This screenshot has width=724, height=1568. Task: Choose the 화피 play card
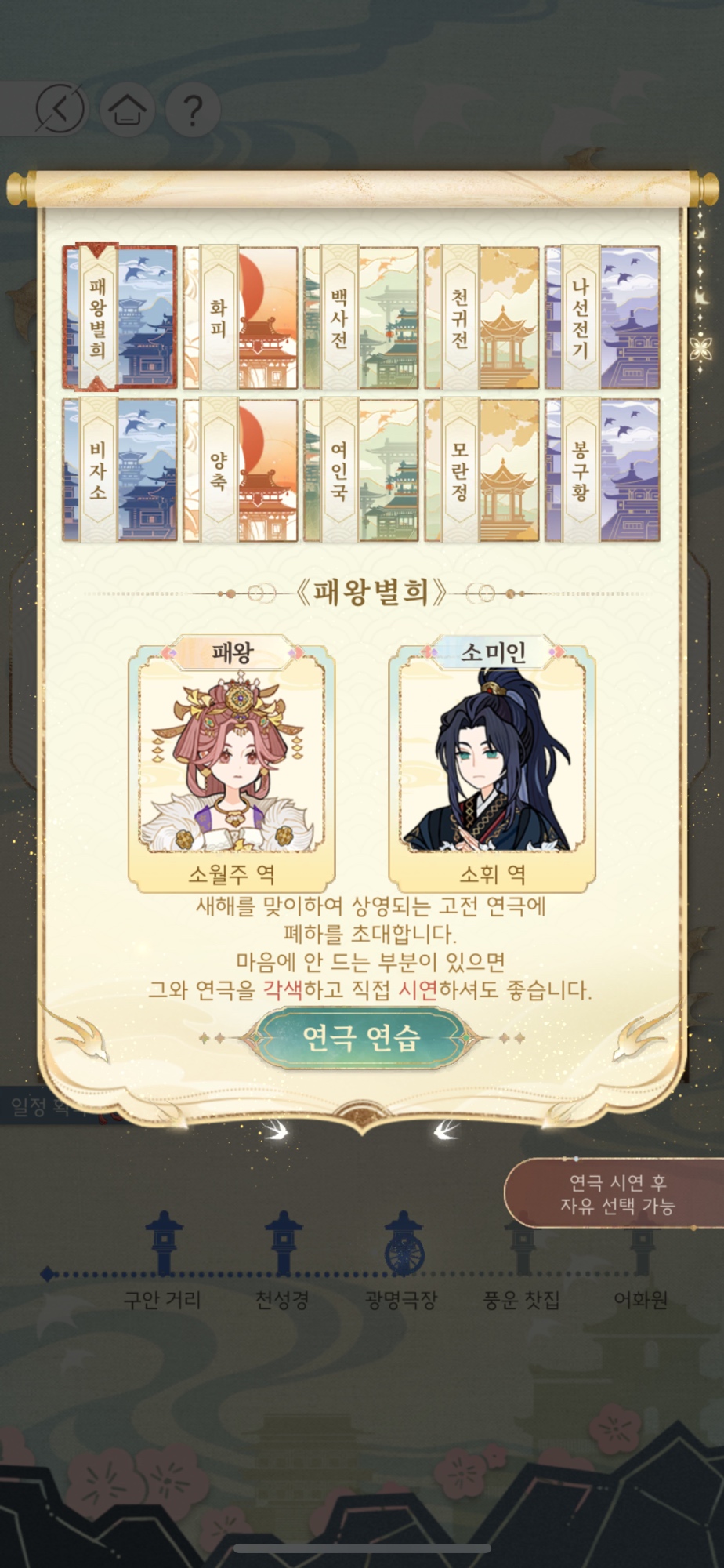tap(241, 318)
